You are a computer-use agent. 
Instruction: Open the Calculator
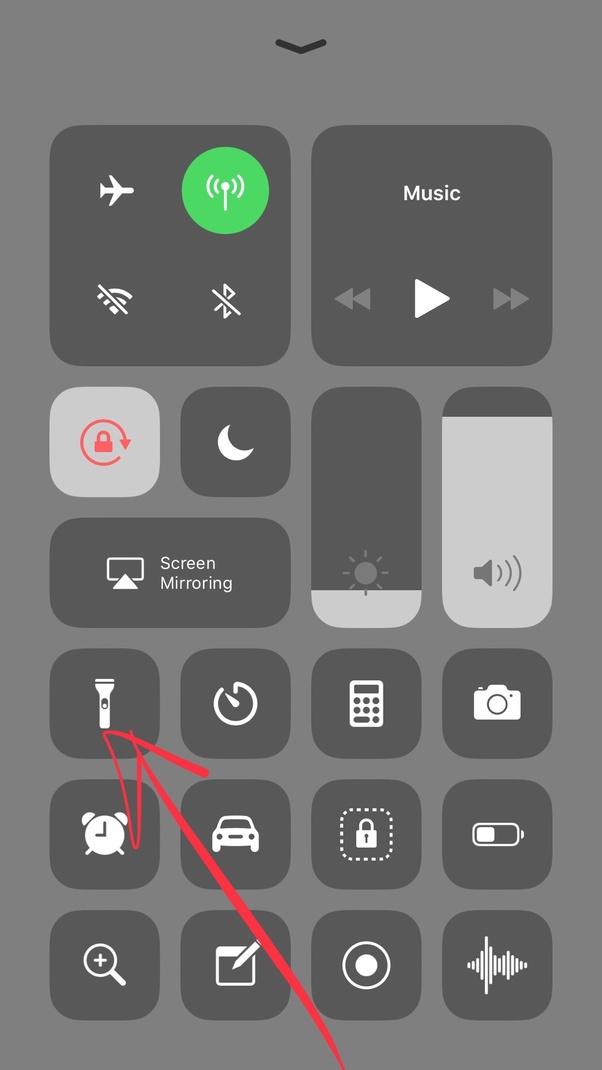366,703
